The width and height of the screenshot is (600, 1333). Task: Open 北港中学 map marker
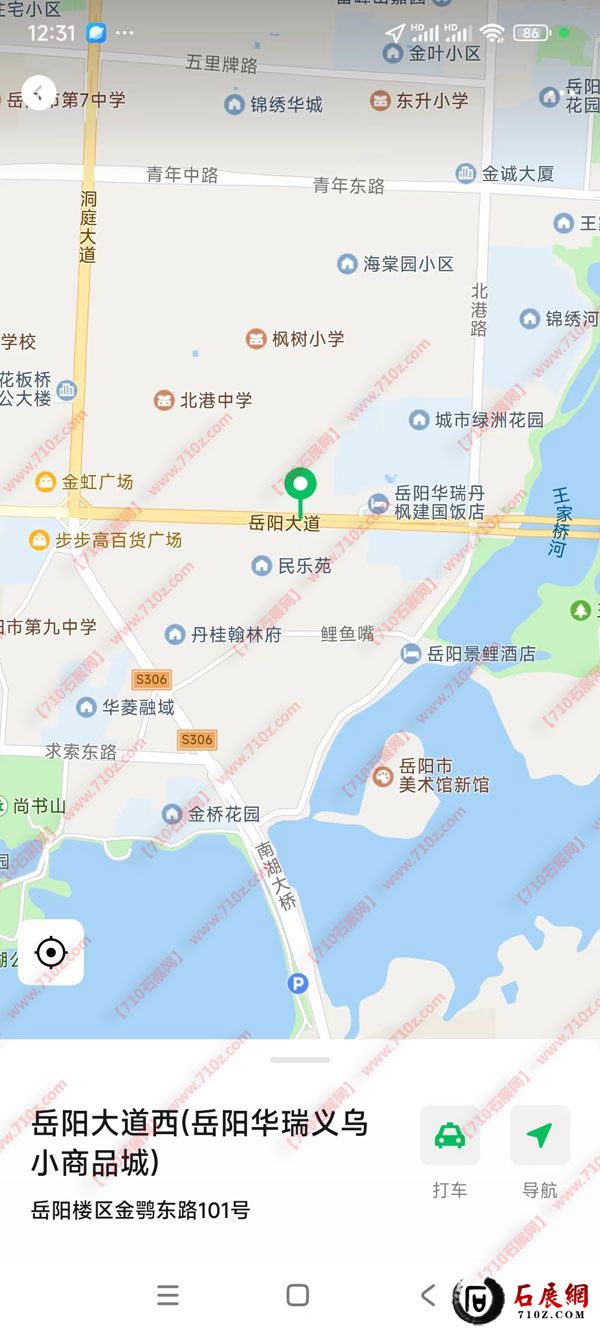(164, 400)
